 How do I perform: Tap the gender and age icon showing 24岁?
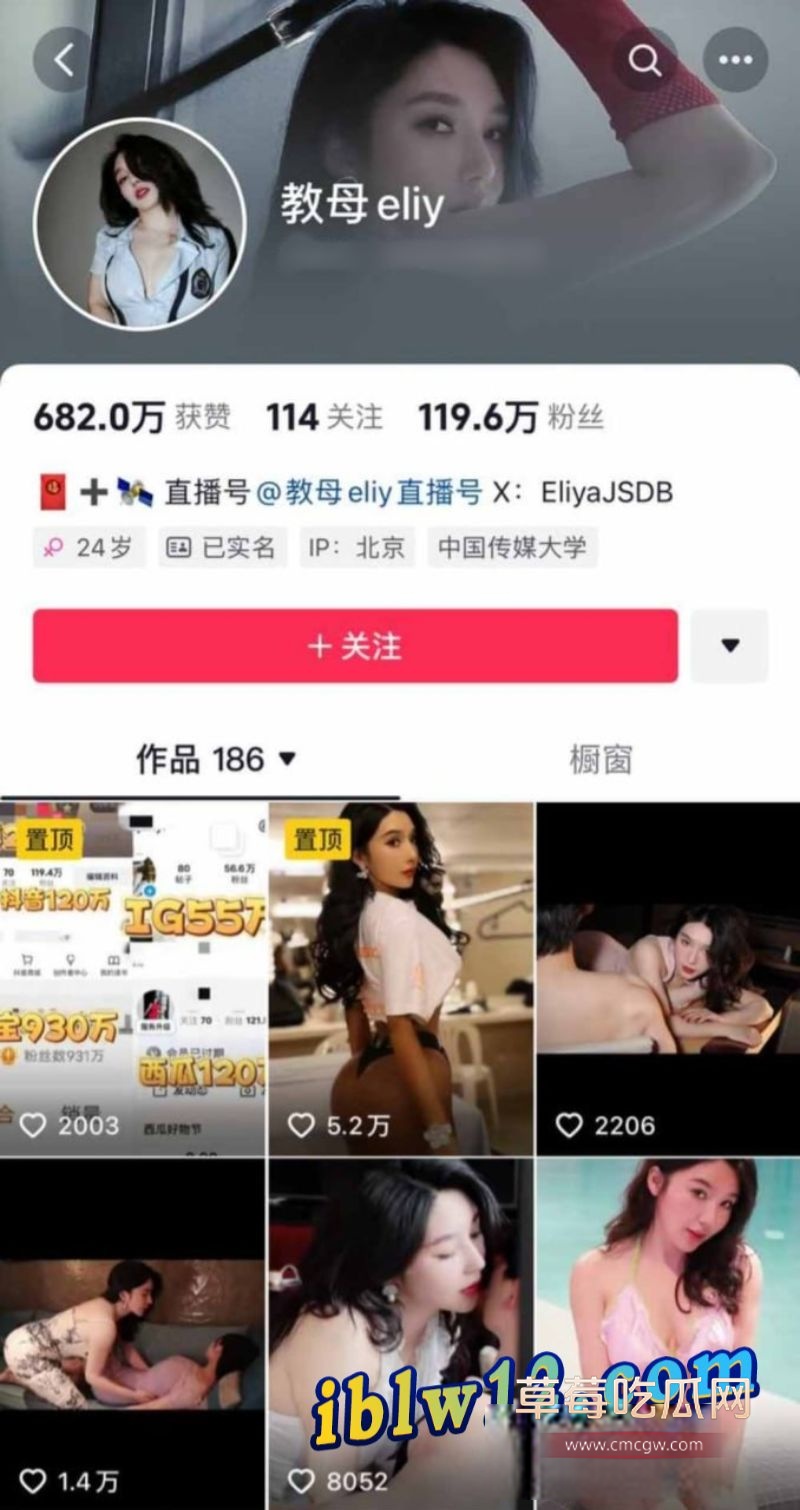coord(57,546)
